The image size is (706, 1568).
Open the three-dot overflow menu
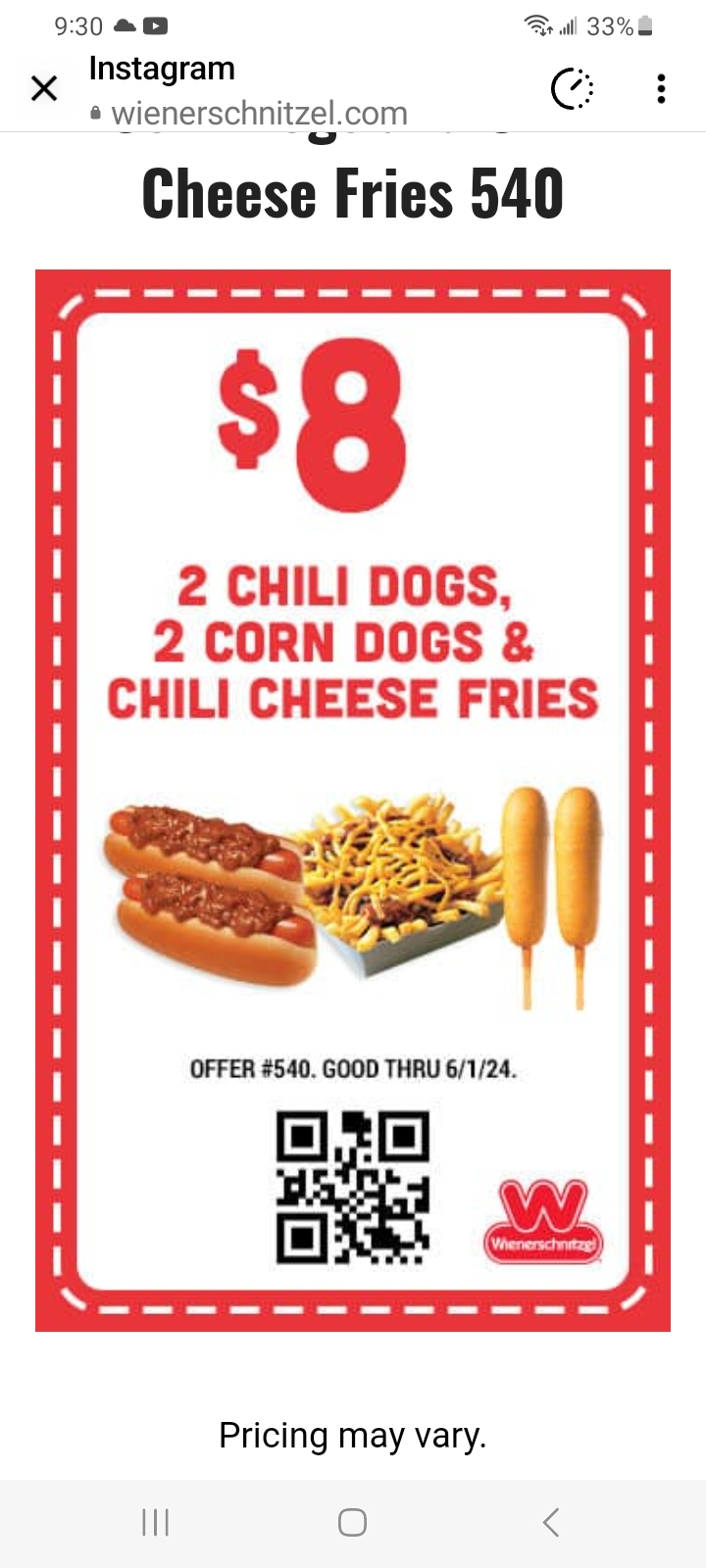[x=662, y=89]
